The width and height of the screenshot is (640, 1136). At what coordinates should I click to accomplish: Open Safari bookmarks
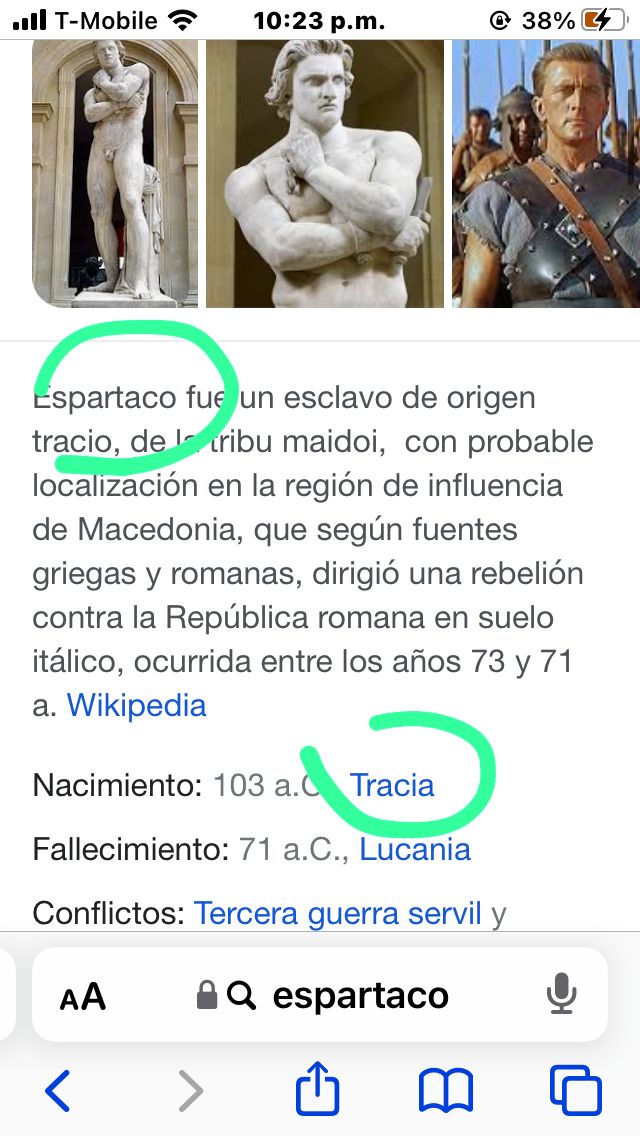446,1090
